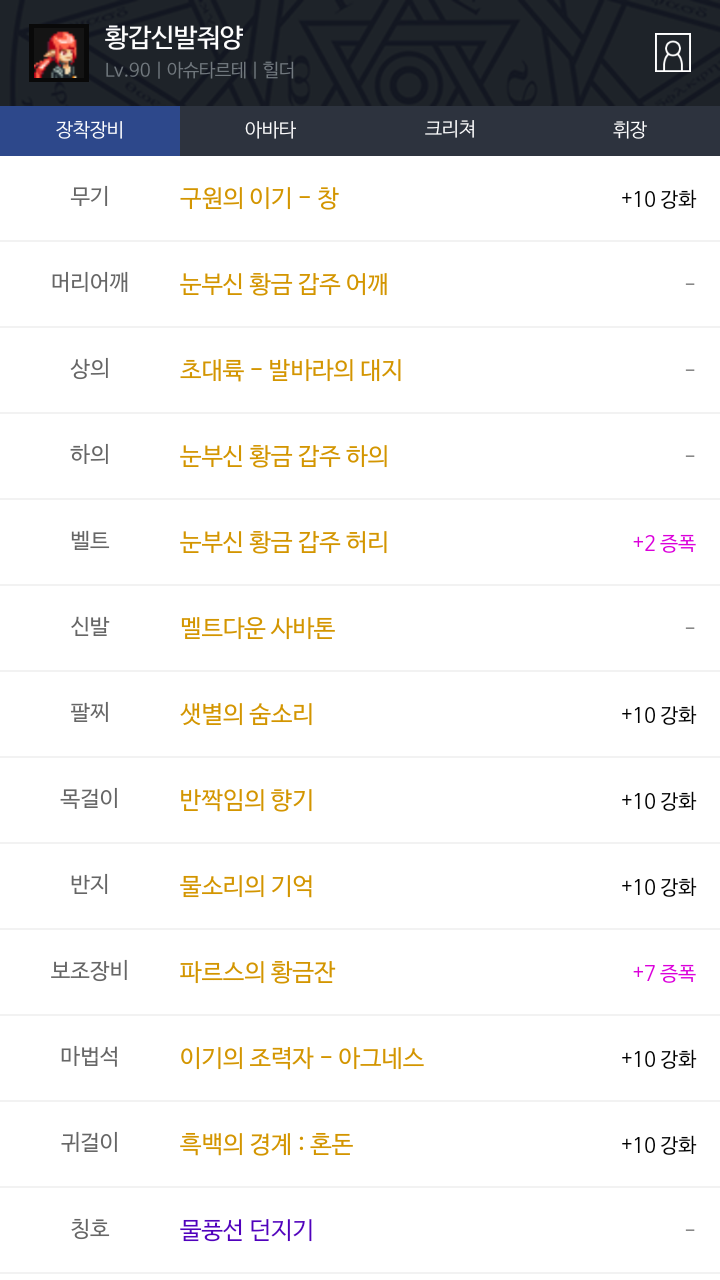Open 초대륙 - 발바라의 대지 item
The height and width of the screenshot is (1280, 720).
click(291, 370)
